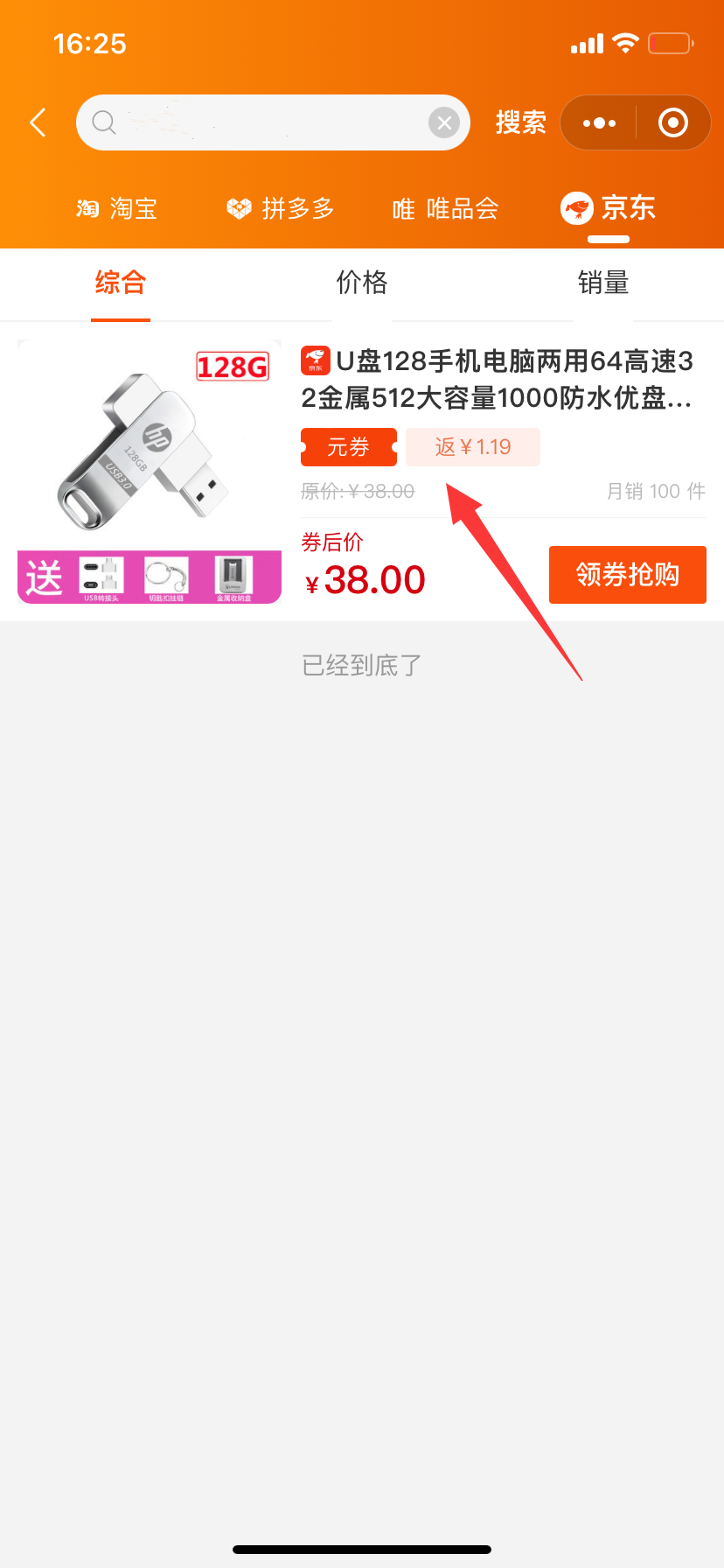The height and width of the screenshot is (1568, 724).
Task: Sort results by 销量
Action: point(603,283)
